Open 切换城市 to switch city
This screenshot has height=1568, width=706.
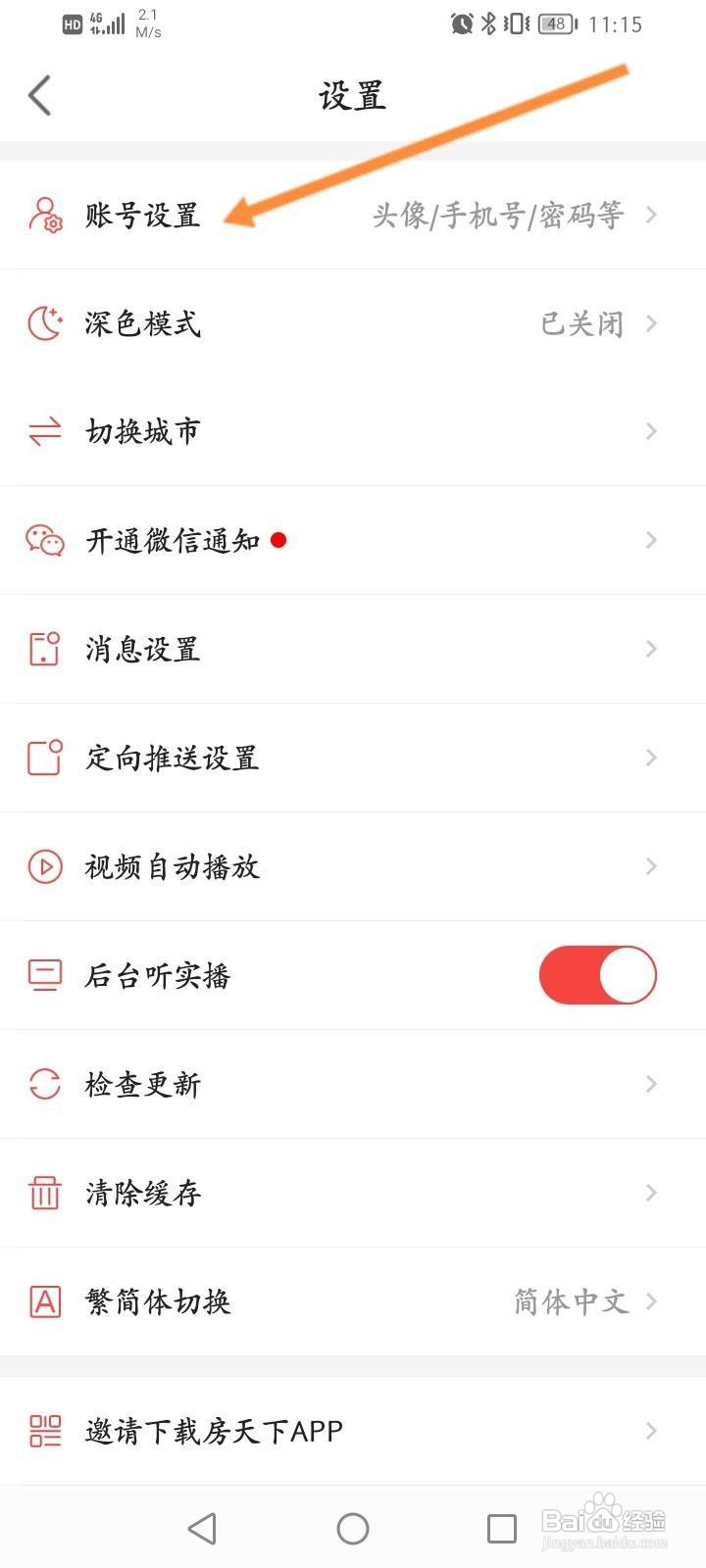point(353,431)
